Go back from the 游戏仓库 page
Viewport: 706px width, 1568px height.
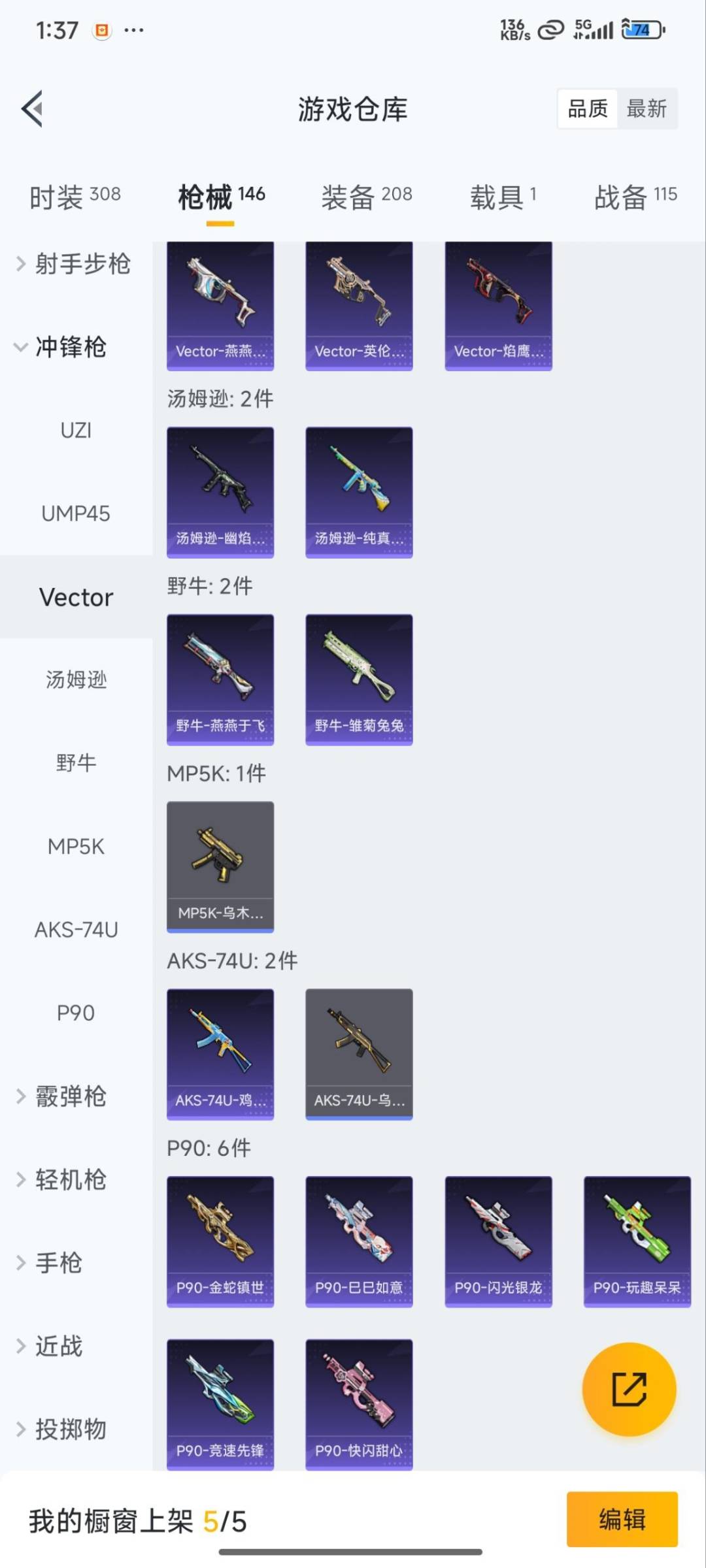(33, 108)
